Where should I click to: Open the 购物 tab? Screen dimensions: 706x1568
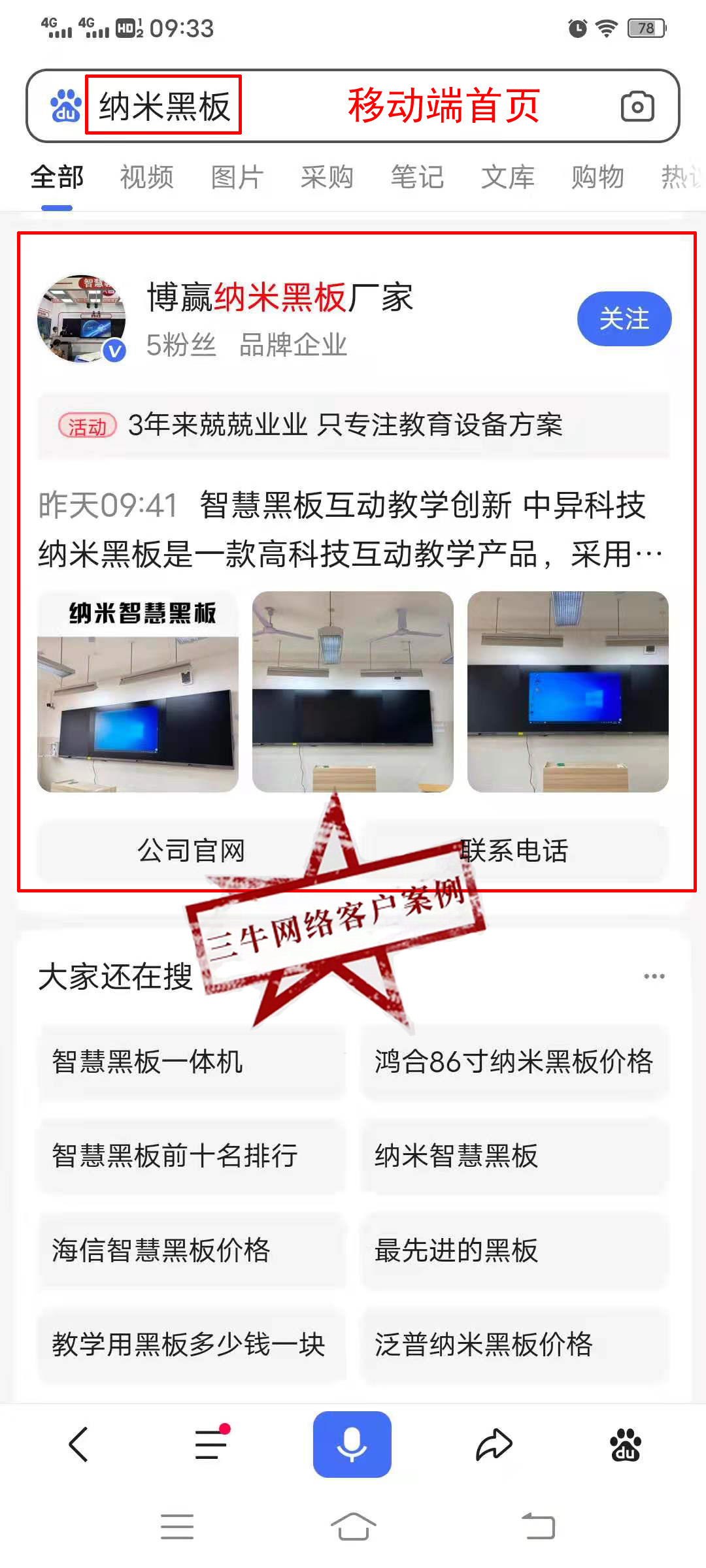pyautogui.click(x=597, y=177)
